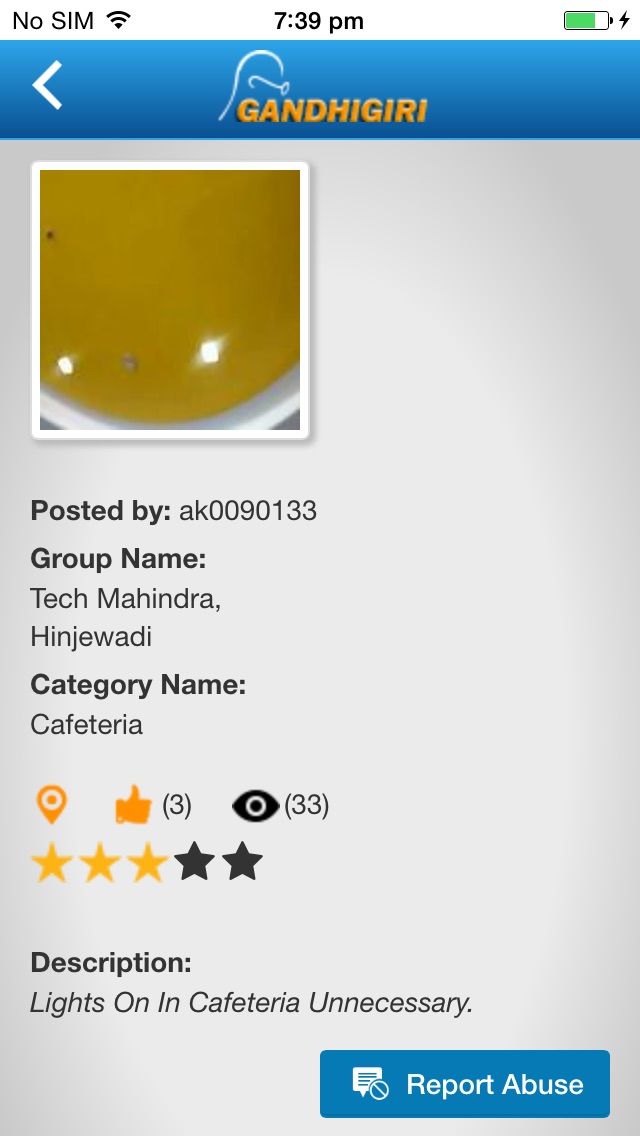Rate the post five stars
The image size is (640, 1136).
[243, 863]
